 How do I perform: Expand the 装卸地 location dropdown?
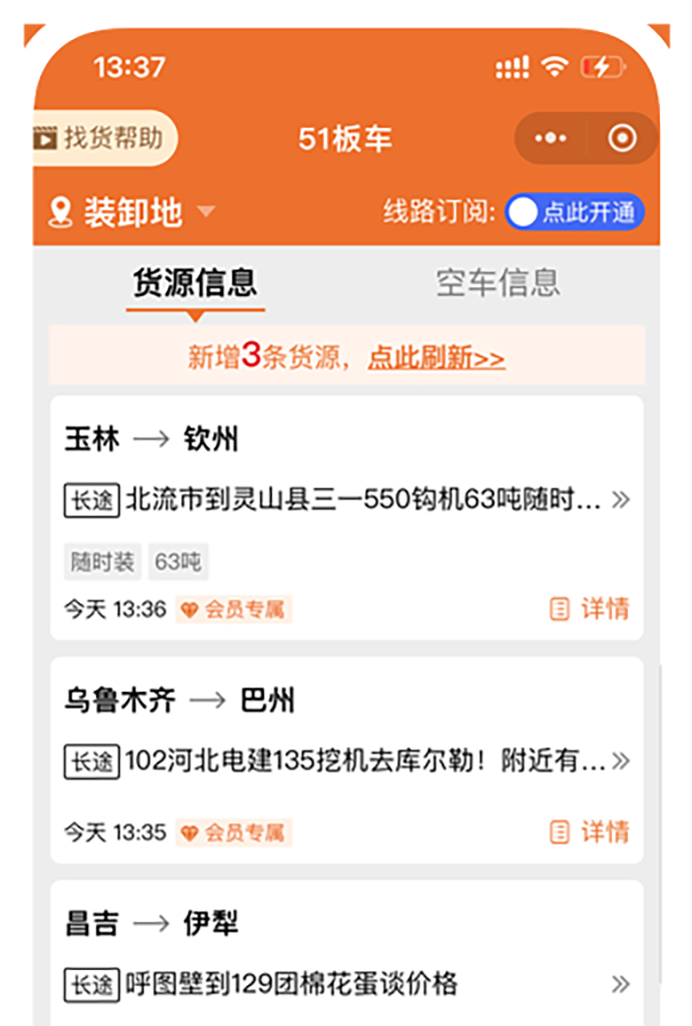point(132,212)
